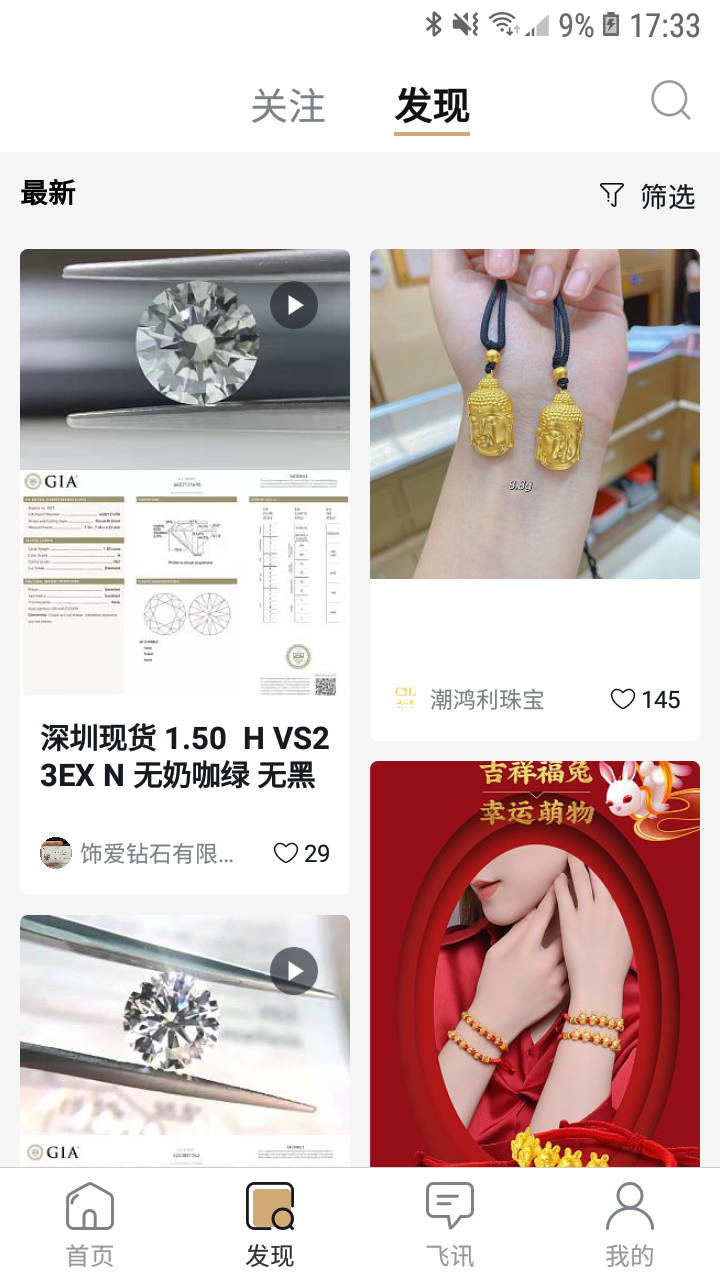This screenshot has height=1280, width=720.
Task: Open the 发现 discover icon in bottom bar
Action: (269, 1207)
